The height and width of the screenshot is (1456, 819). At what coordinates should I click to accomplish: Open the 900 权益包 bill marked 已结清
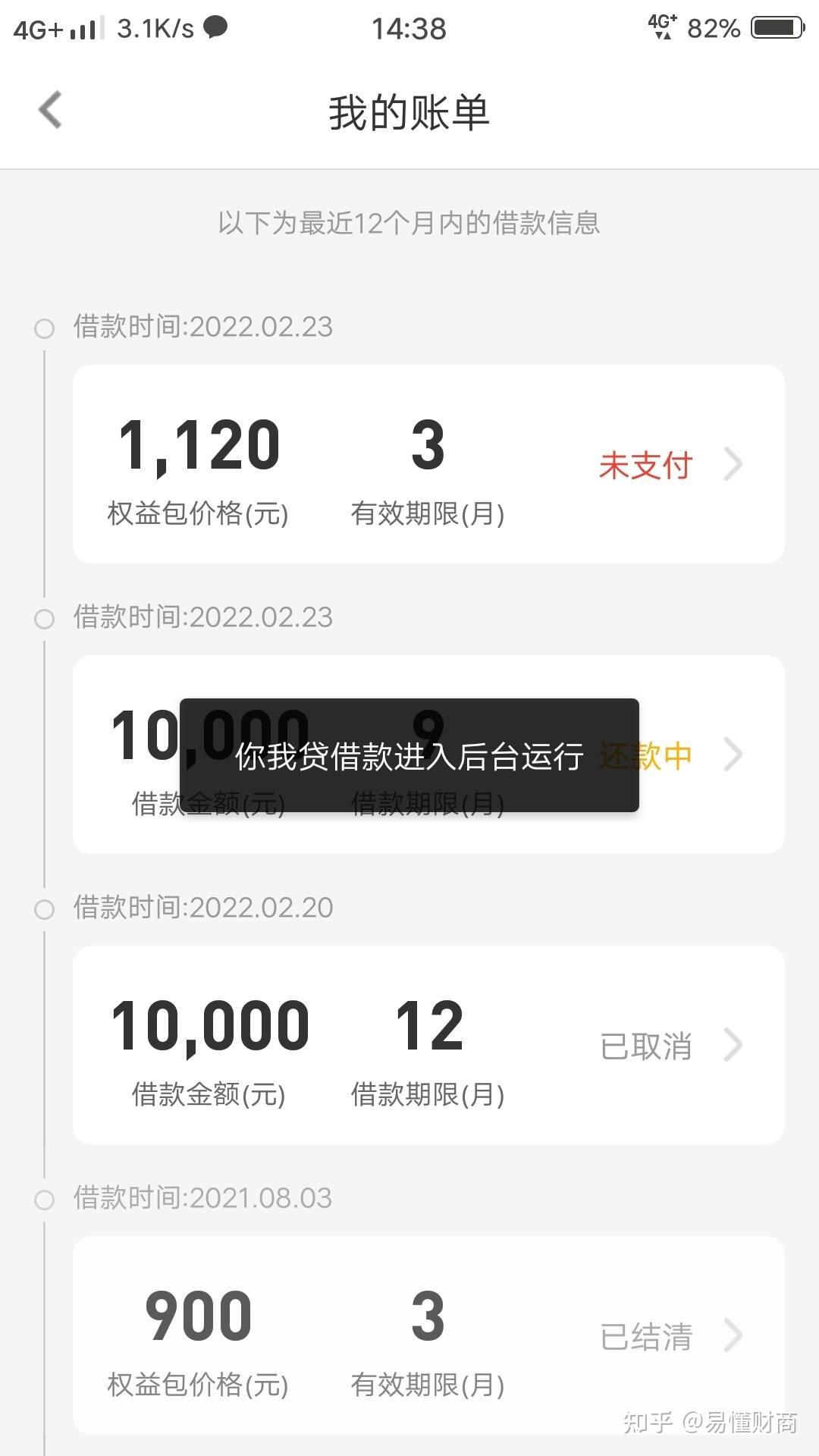(x=428, y=1335)
